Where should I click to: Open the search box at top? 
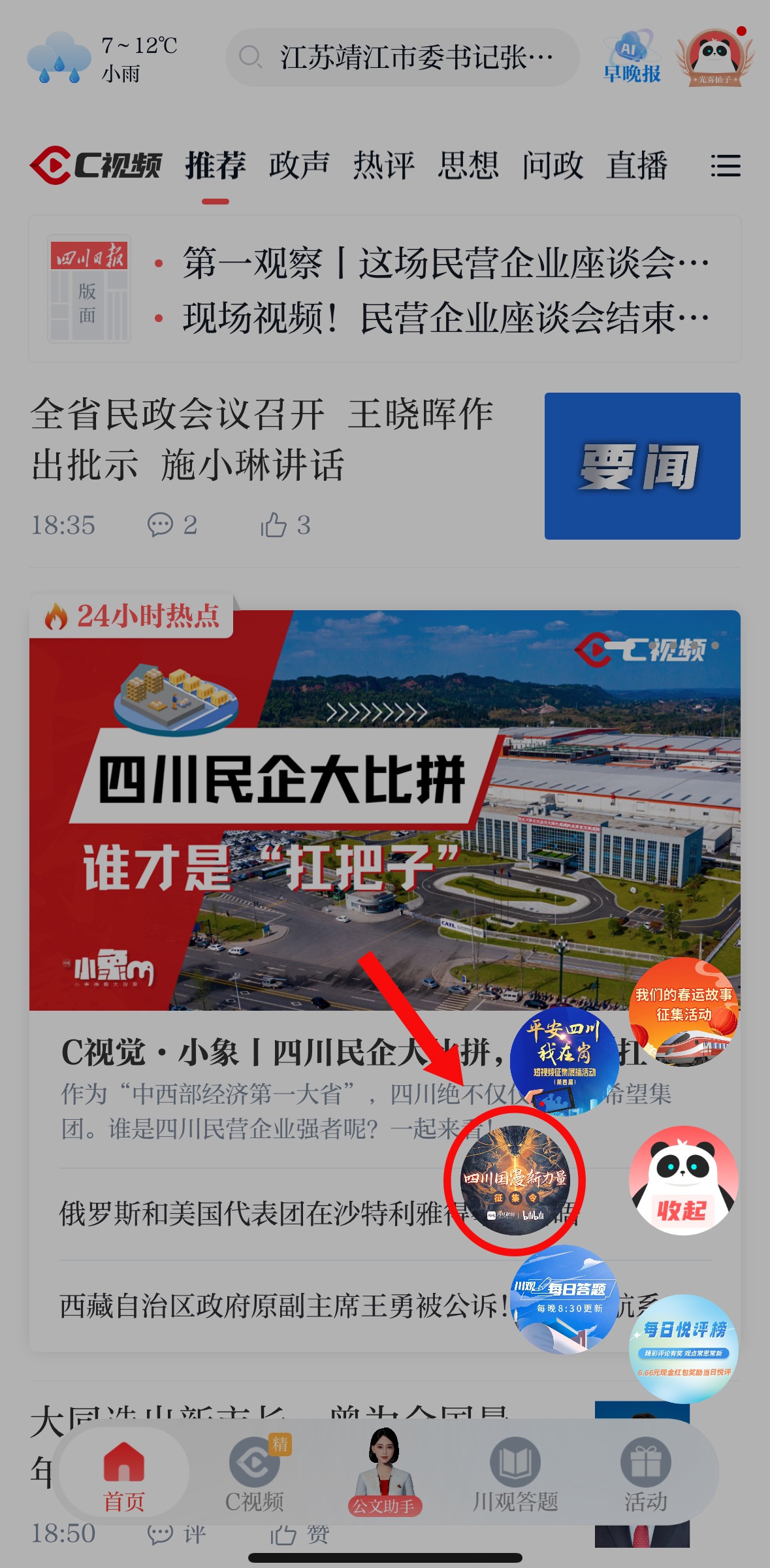click(x=402, y=57)
